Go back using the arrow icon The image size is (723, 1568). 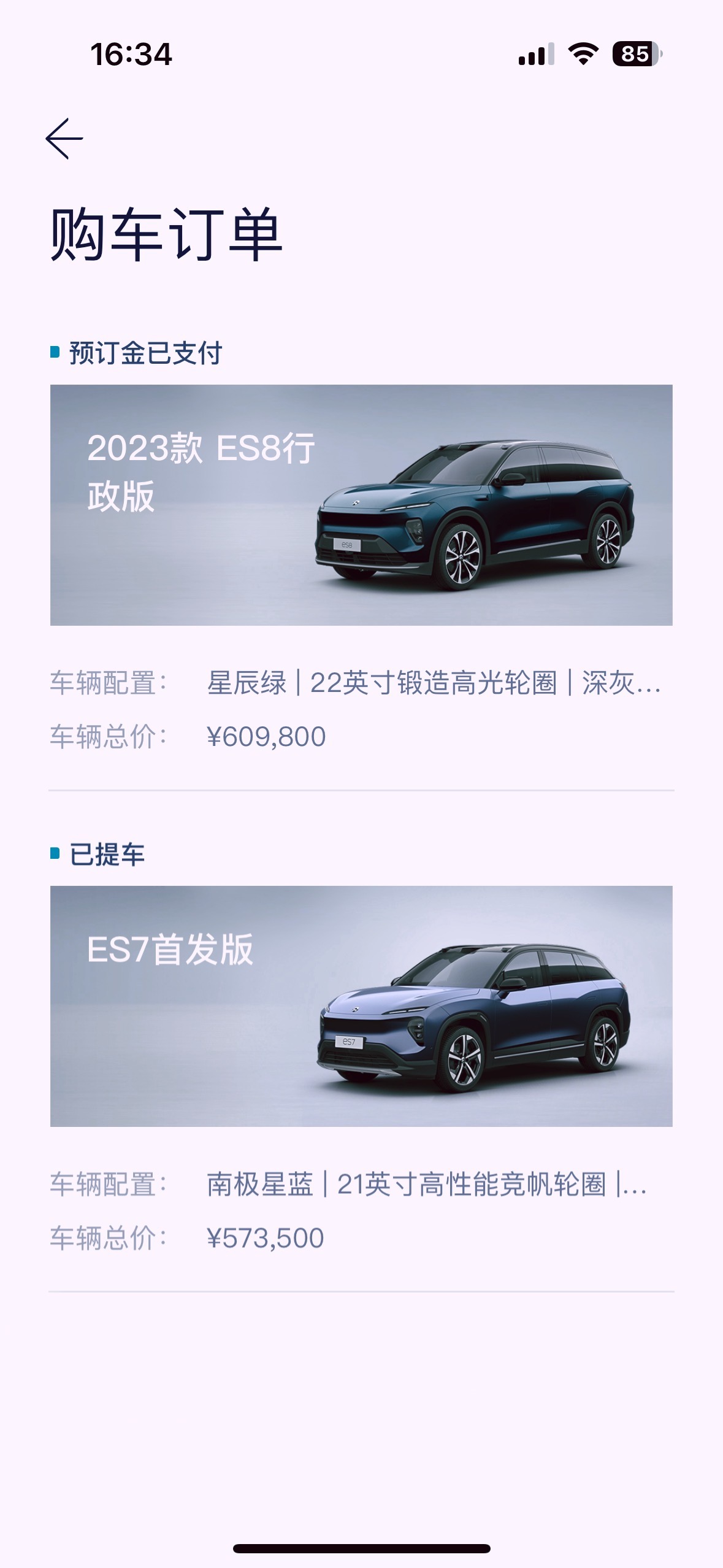[x=64, y=139]
